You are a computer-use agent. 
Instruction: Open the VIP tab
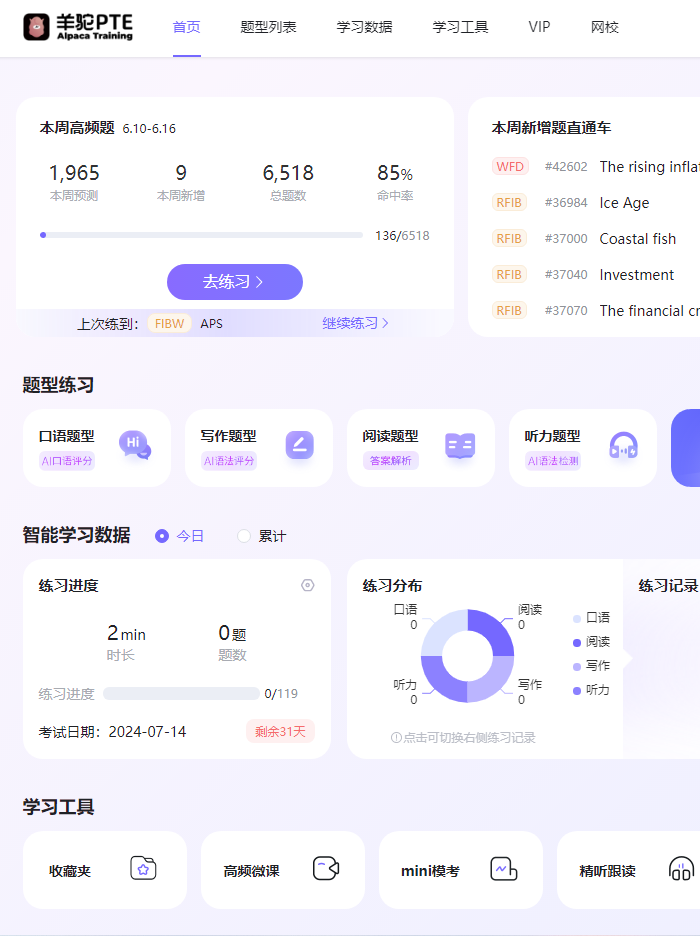[539, 27]
